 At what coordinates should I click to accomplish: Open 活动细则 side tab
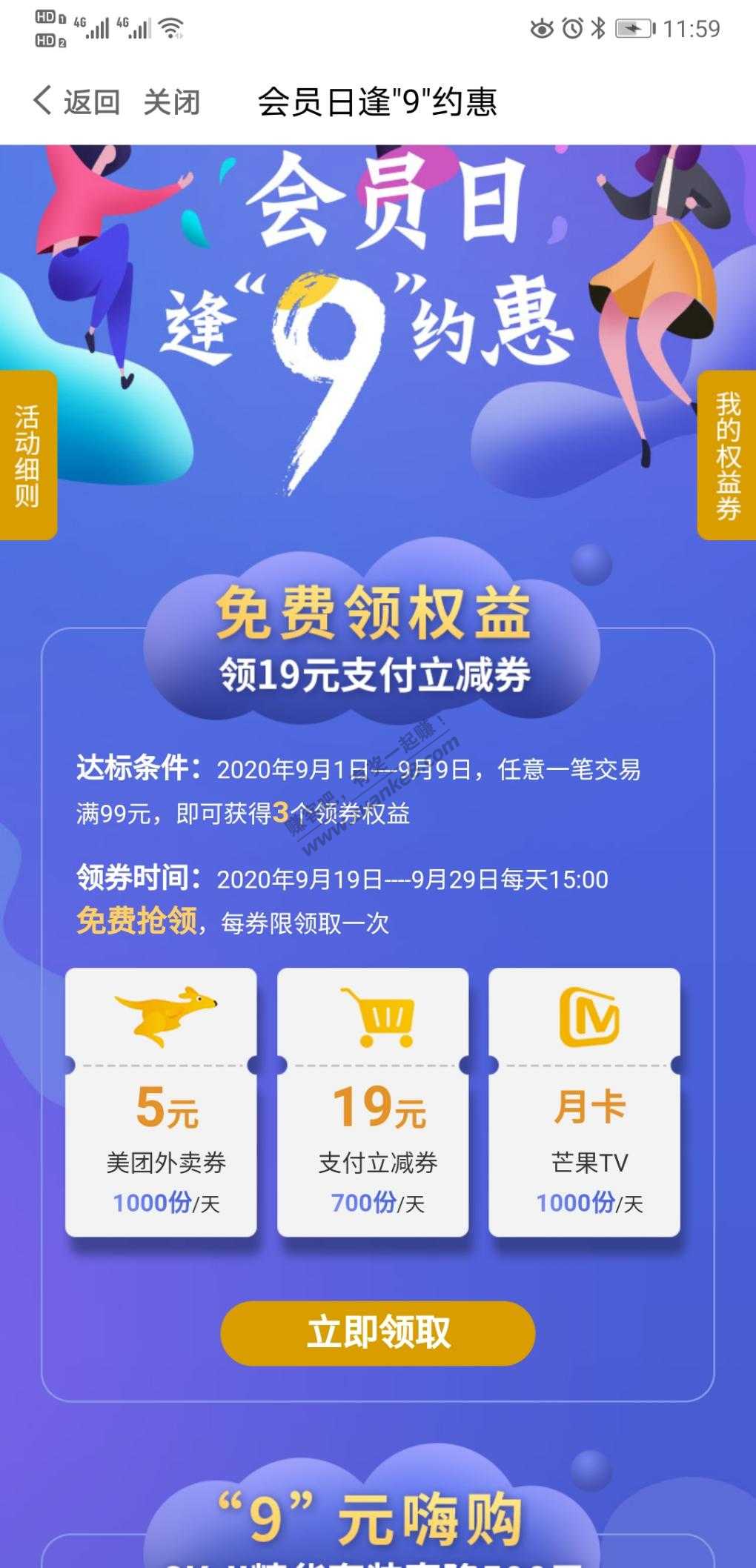27,454
